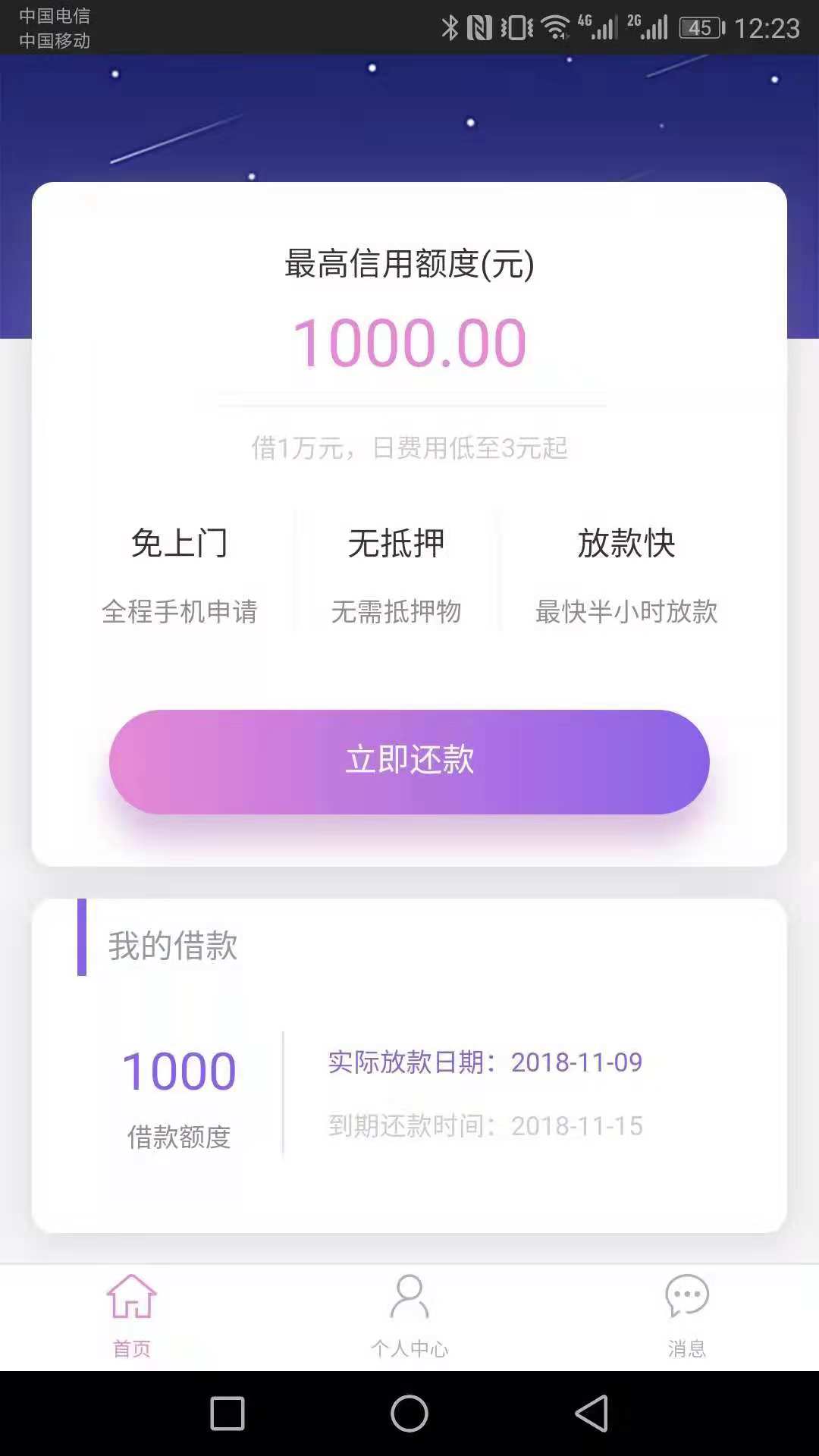Switch to the 个人中心 tab
This screenshot has height=1456, width=819.
[x=409, y=1316]
